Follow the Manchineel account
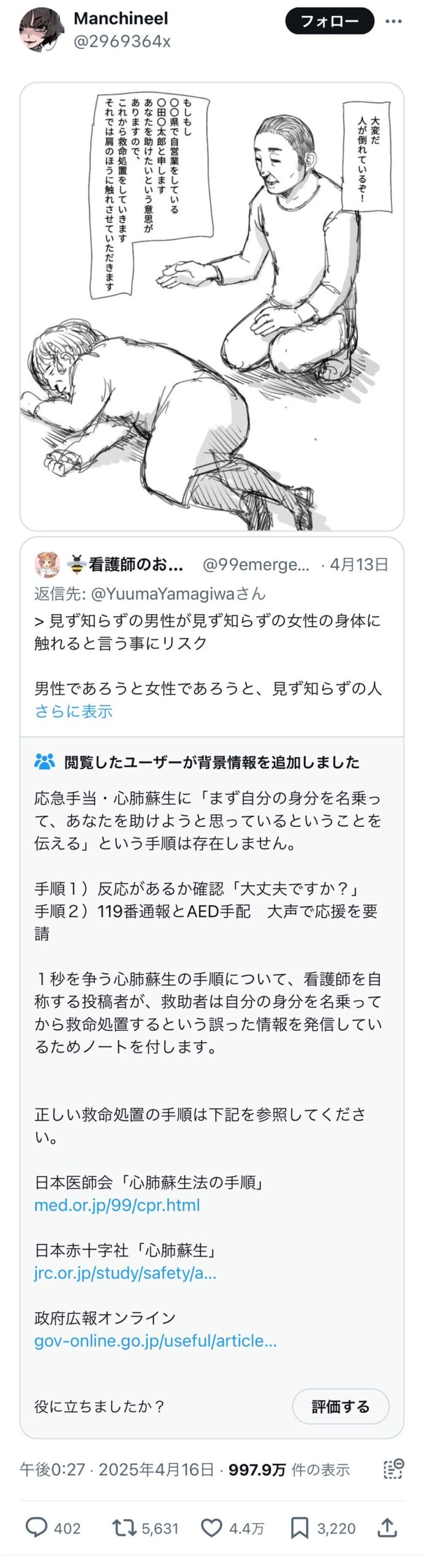The height and width of the screenshot is (1568, 424). click(x=329, y=21)
